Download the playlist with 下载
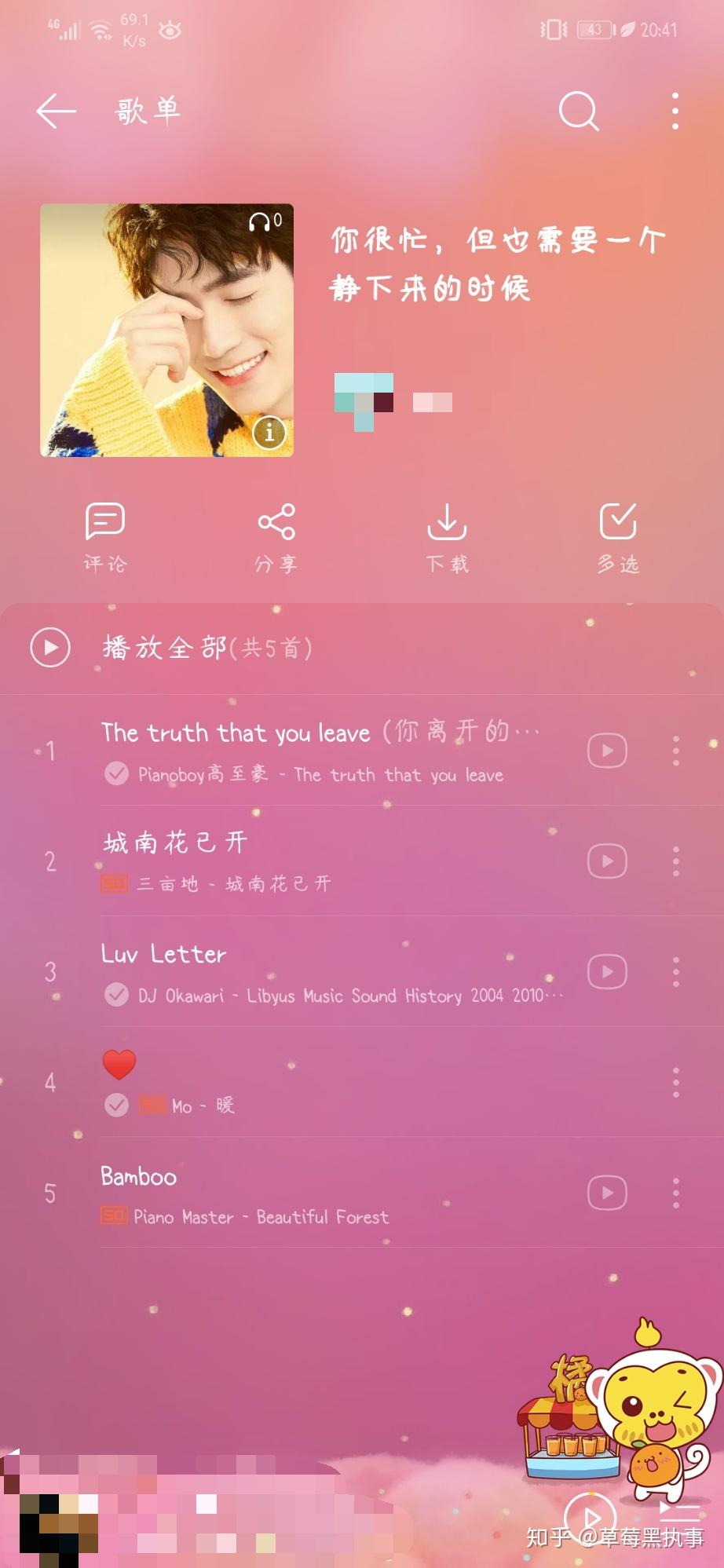The height and width of the screenshot is (1568, 724). click(447, 538)
